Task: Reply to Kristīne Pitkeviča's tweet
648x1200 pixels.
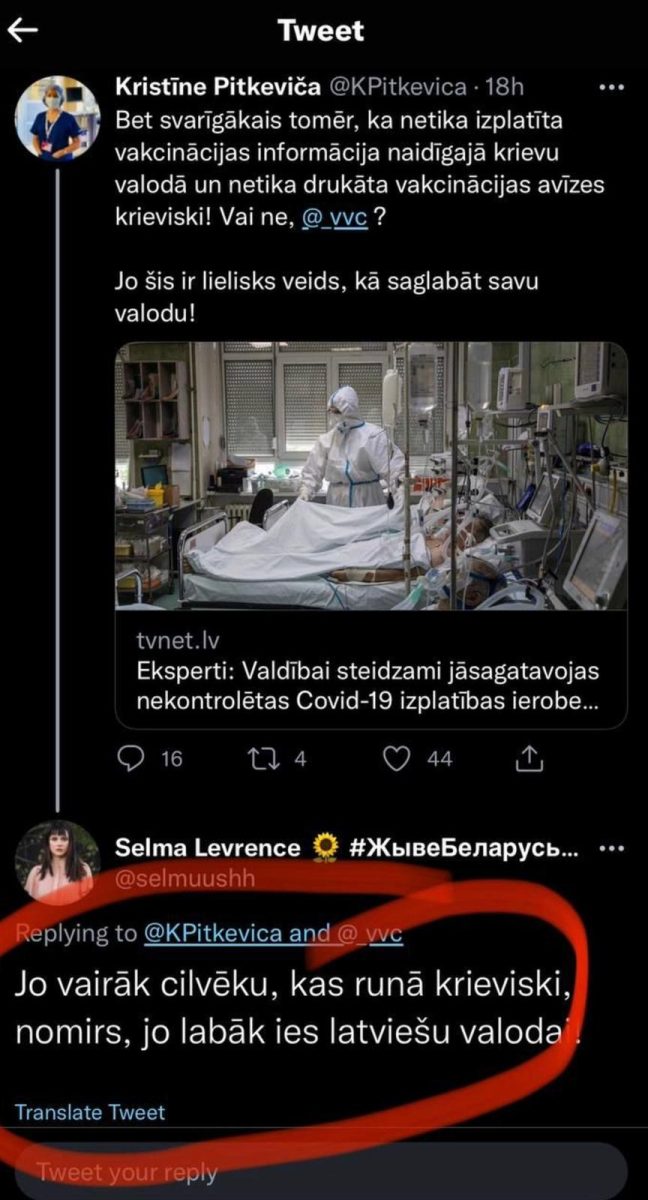Action: [134, 759]
